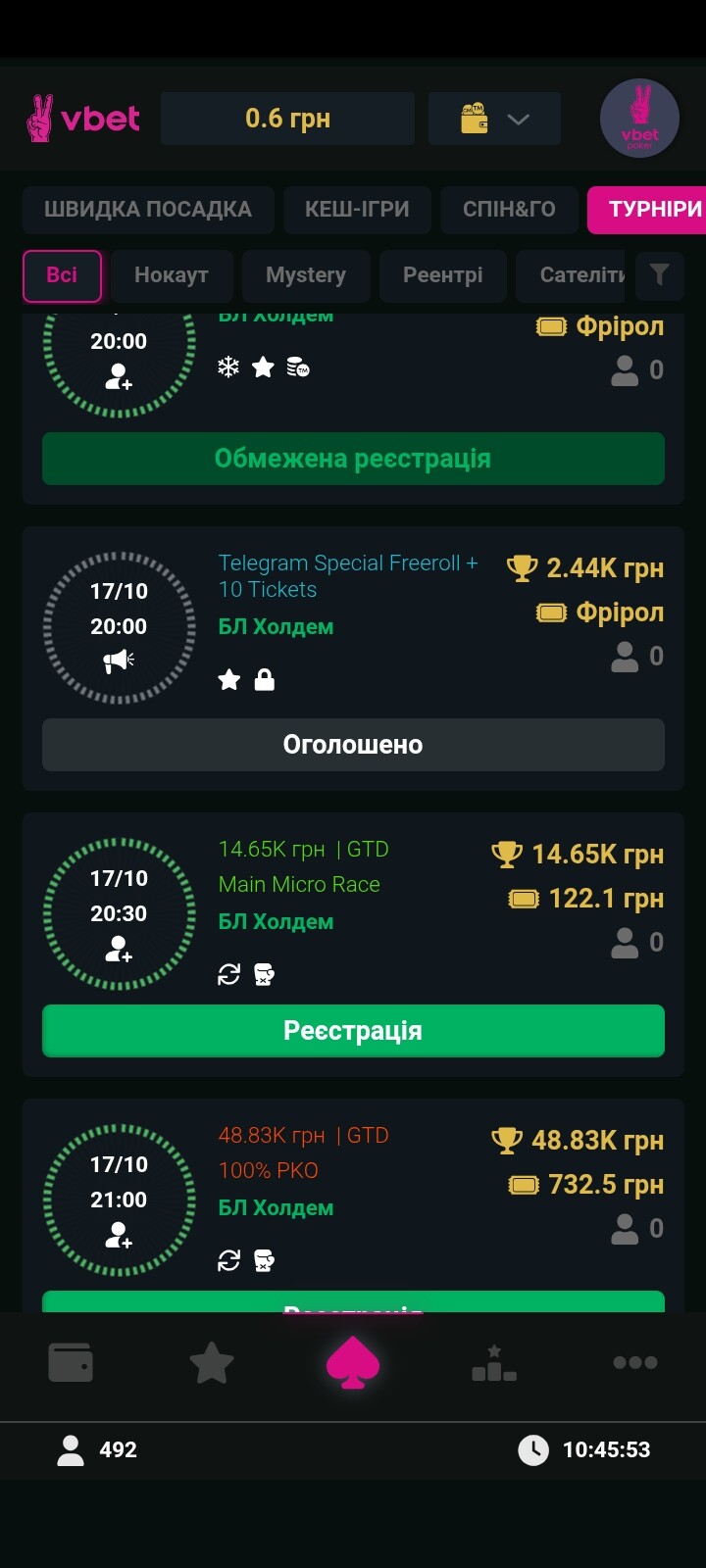Select the Всі filter chip
Viewport: 706px width, 1568px height.
point(62,275)
